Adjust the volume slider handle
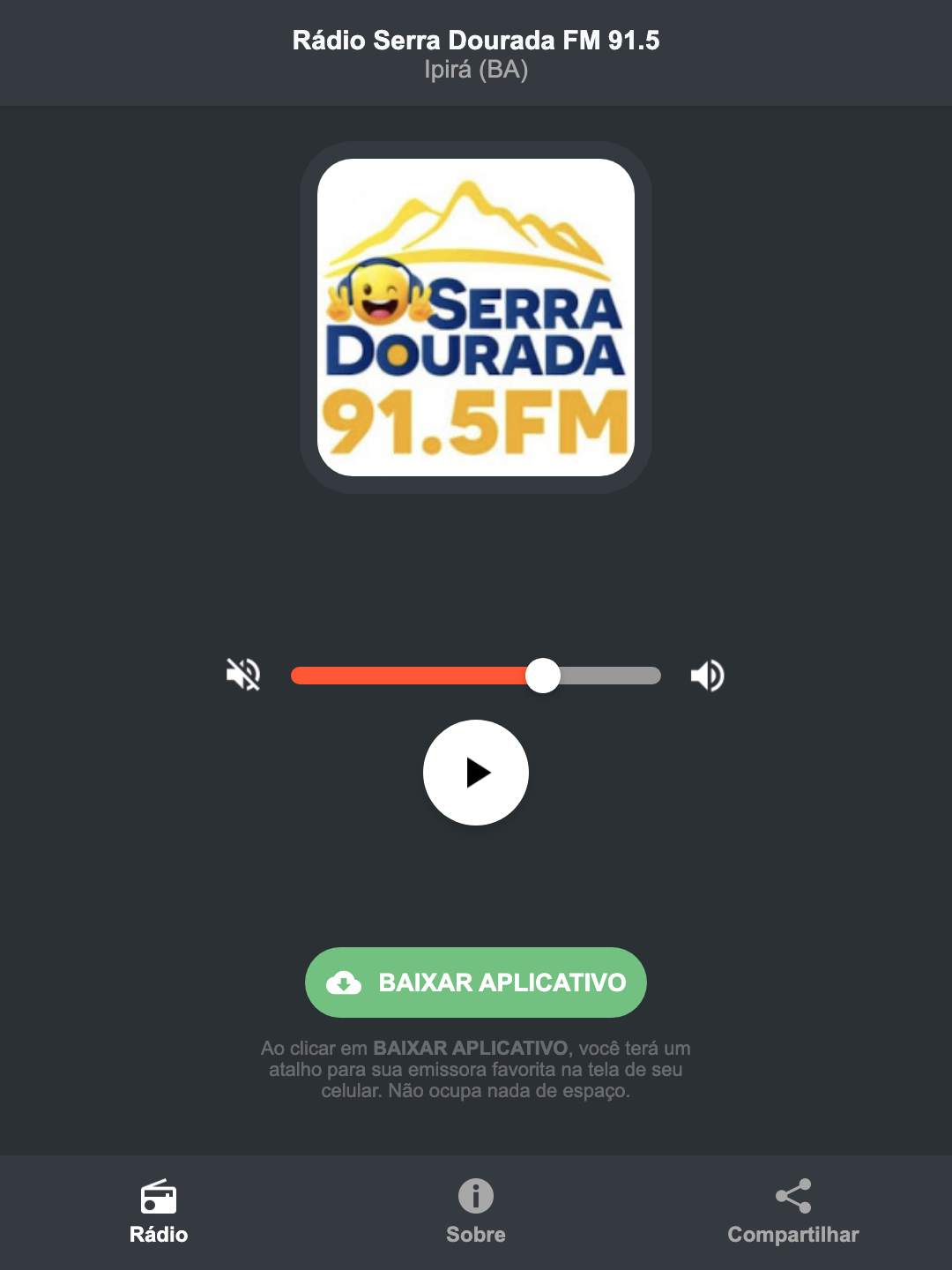This screenshot has height=1270, width=952. click(x=544, y=675)
